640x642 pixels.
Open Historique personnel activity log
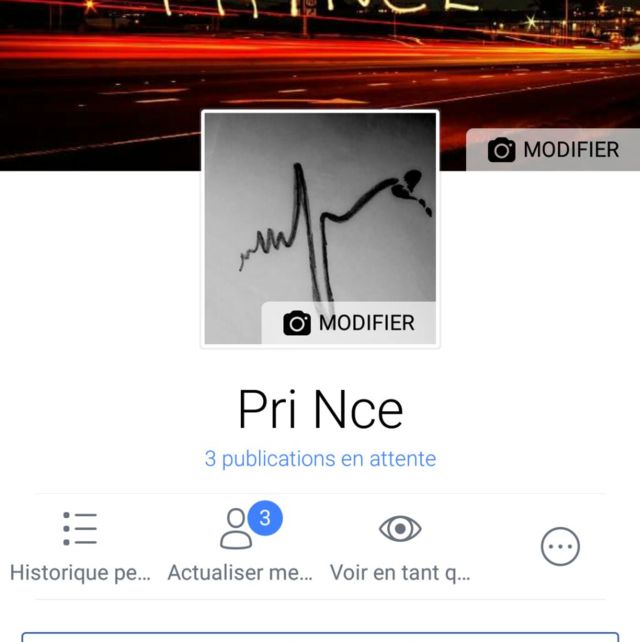click(x=80, y=546)
